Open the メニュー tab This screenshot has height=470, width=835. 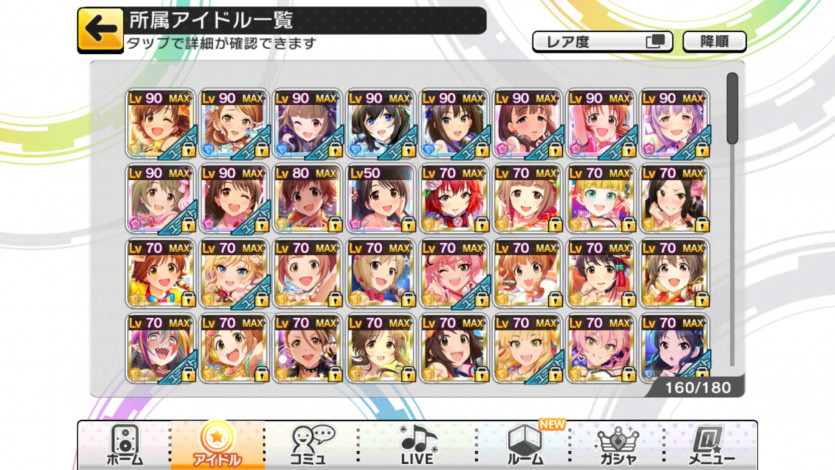coord(711,445)
